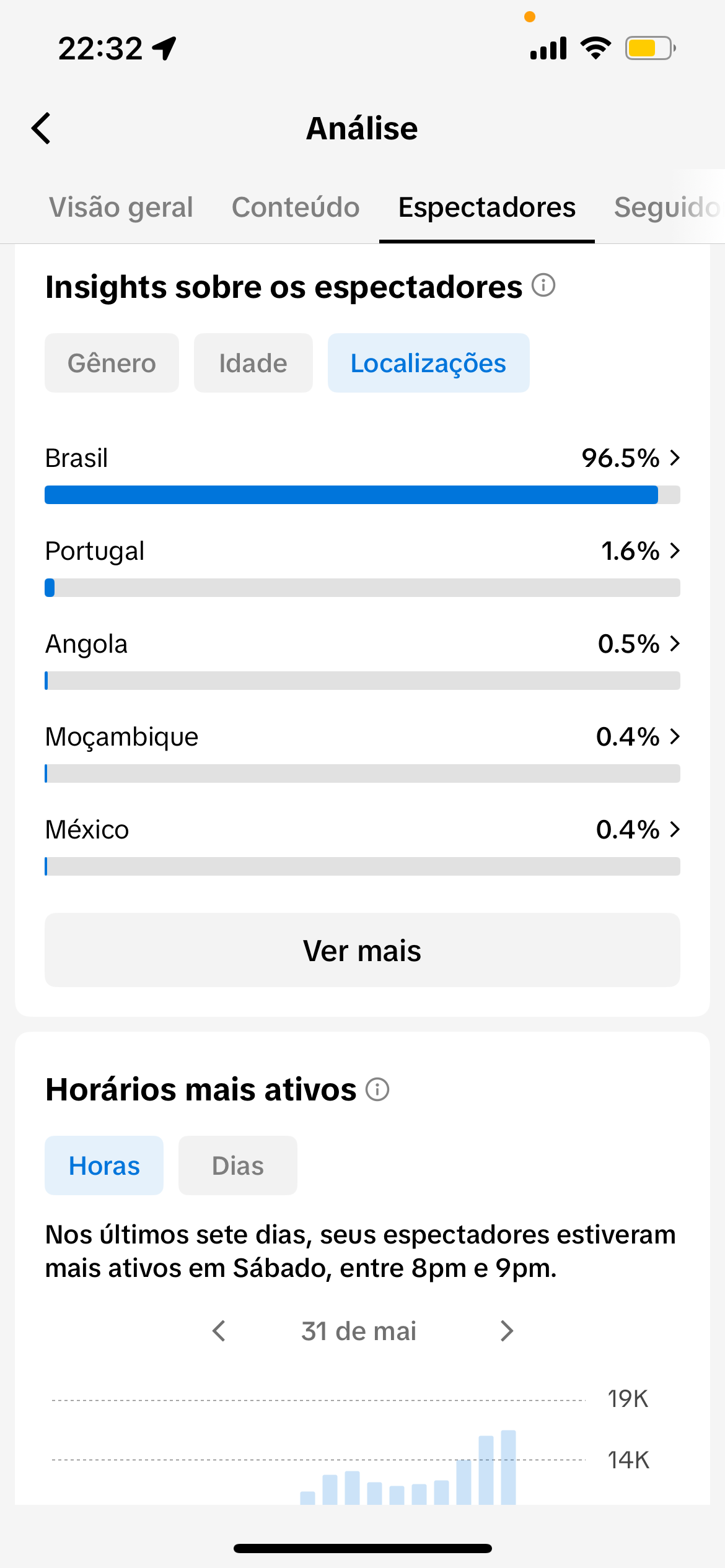The image size is (725, 1568).
Task: Go to day after 31 de mai
Action: pos(507,1331)
